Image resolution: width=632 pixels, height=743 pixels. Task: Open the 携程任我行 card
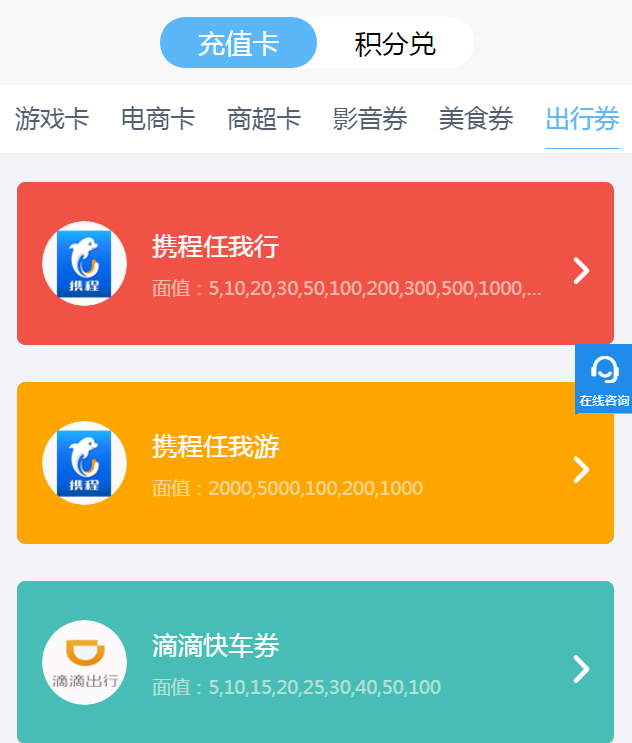pos(315,263)
